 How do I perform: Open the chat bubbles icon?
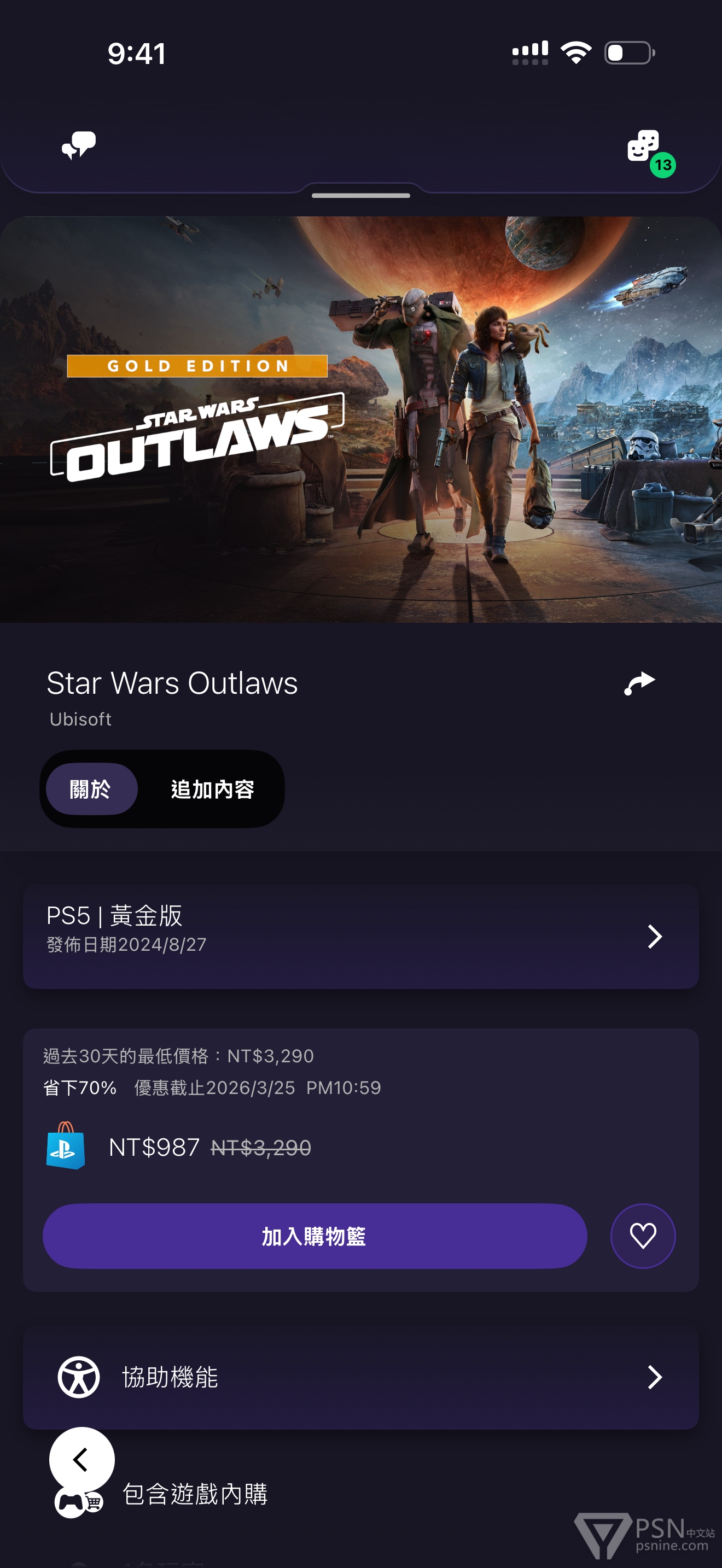(79, 145)
